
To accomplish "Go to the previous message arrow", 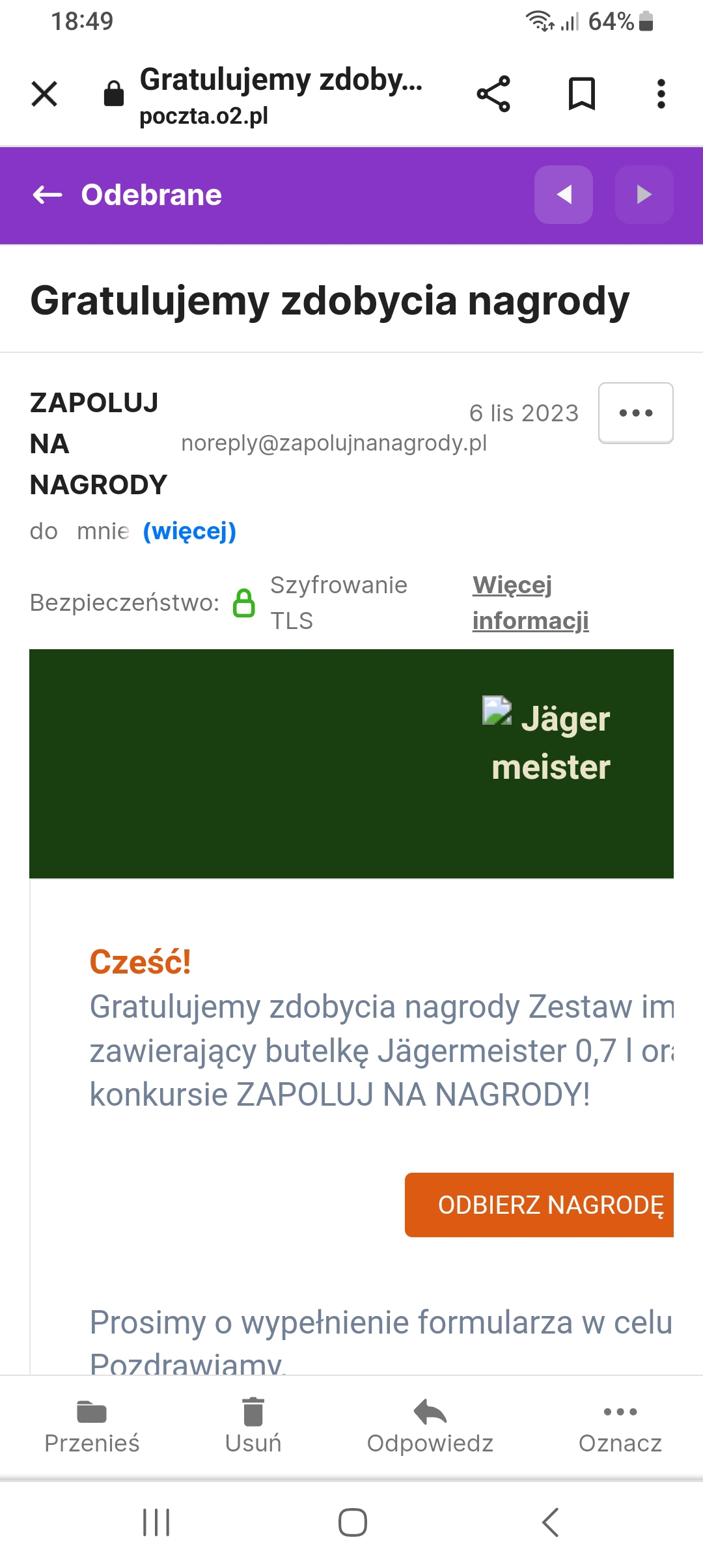I will [564, 195].
